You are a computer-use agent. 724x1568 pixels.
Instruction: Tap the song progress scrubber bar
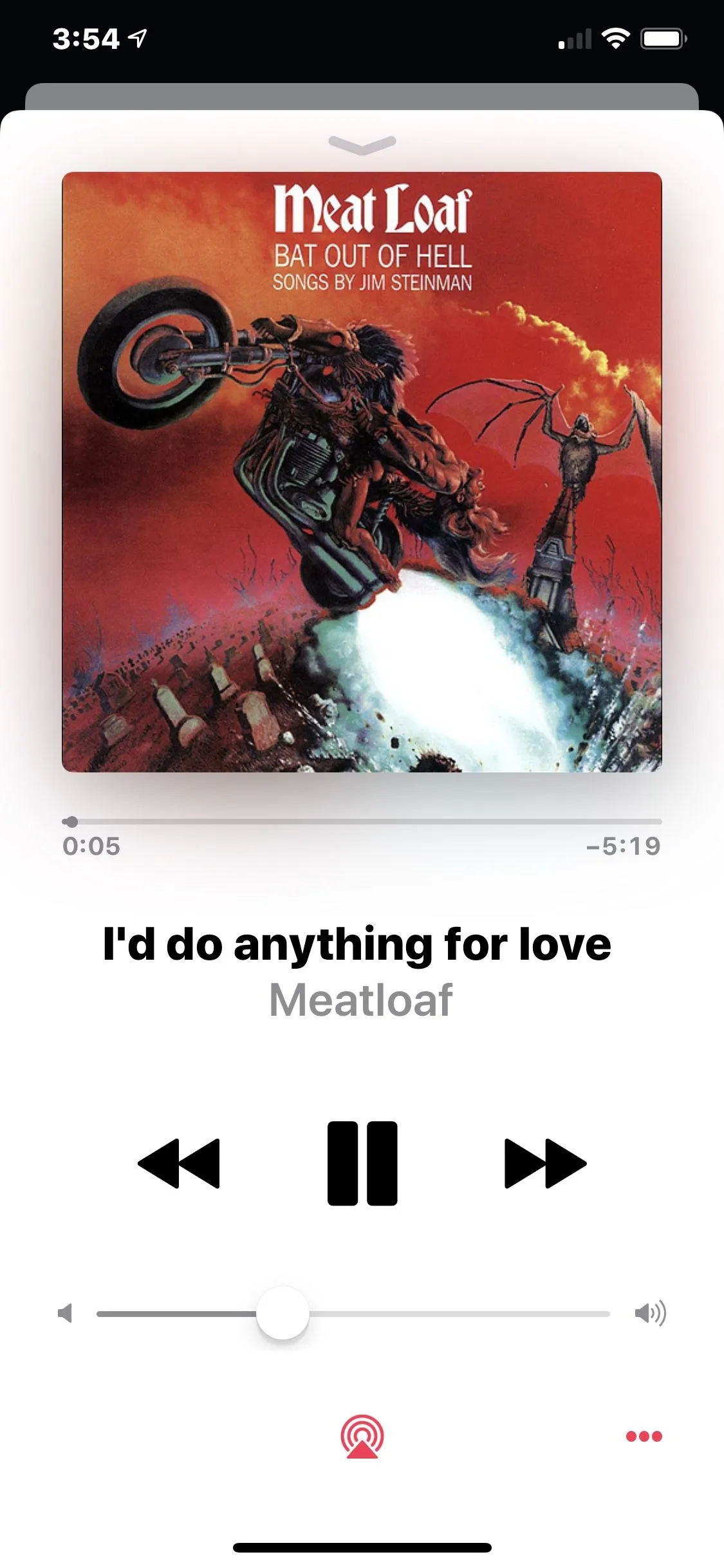click(362, 822)
